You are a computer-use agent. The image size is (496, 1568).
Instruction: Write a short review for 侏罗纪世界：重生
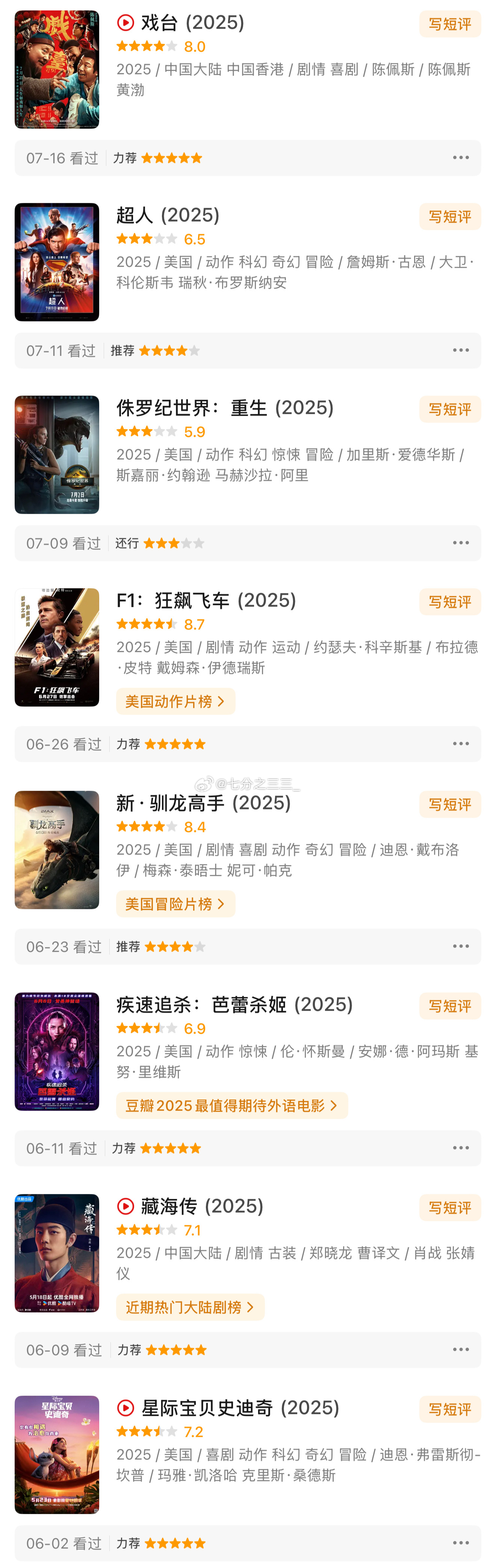[450, 409]
